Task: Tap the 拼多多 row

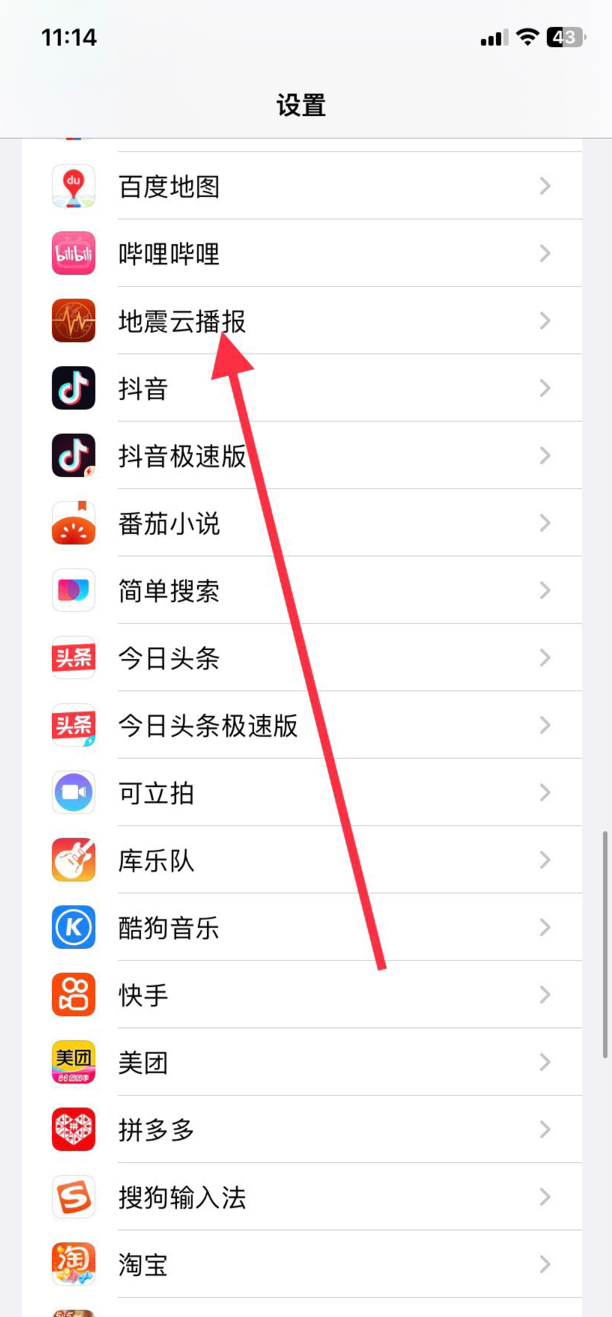Action: (300, 1130)
